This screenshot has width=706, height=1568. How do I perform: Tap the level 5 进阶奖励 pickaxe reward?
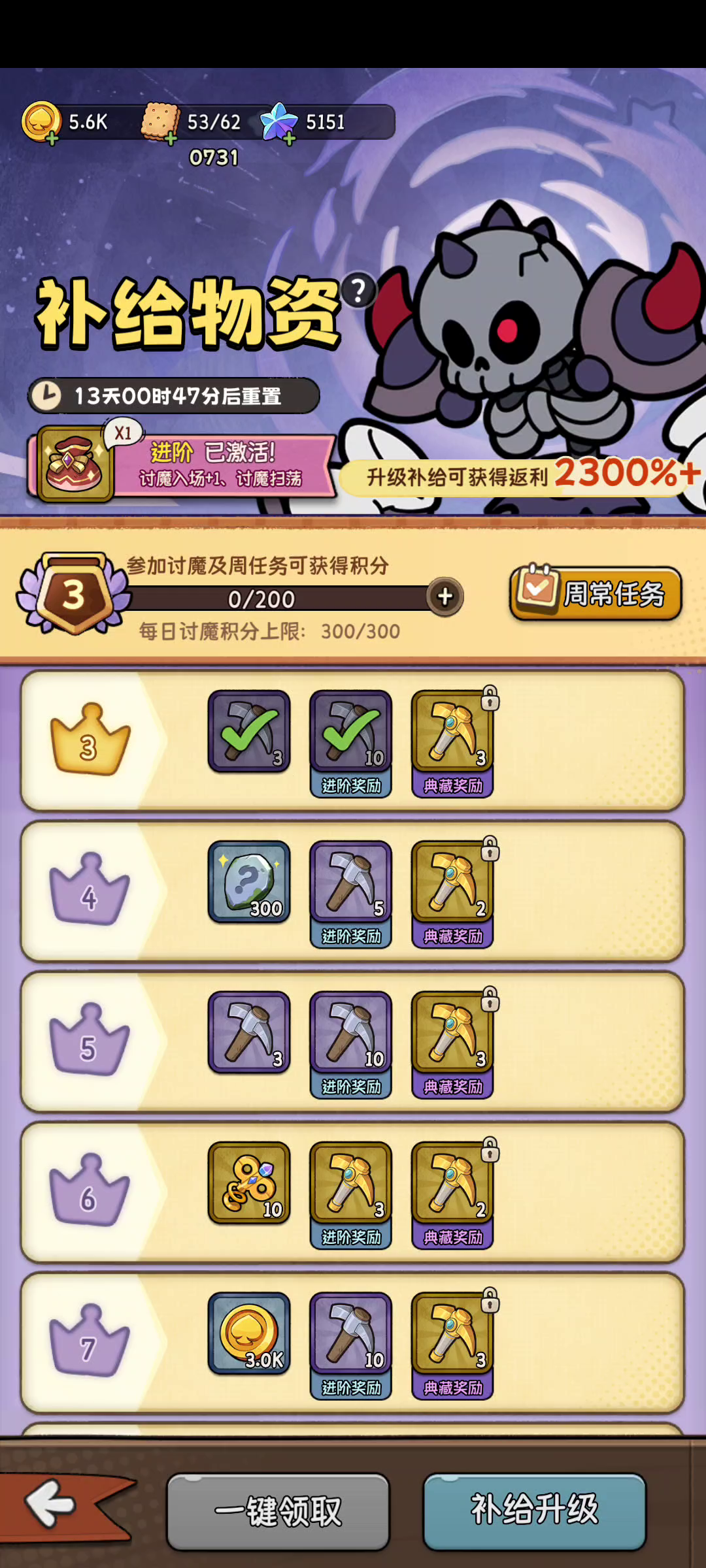tap(351, 1045)
